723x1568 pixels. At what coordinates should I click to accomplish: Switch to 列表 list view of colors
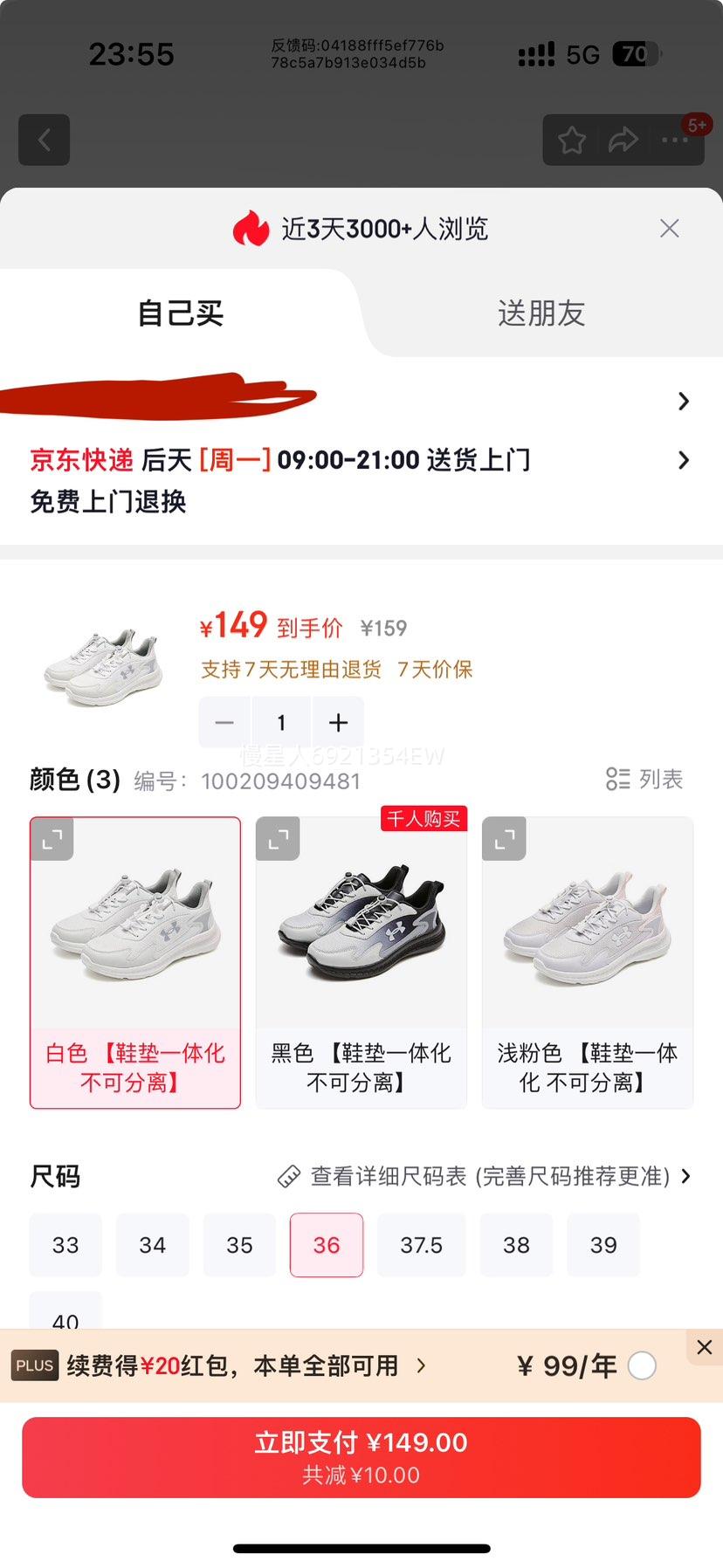(x=644, y=780)
